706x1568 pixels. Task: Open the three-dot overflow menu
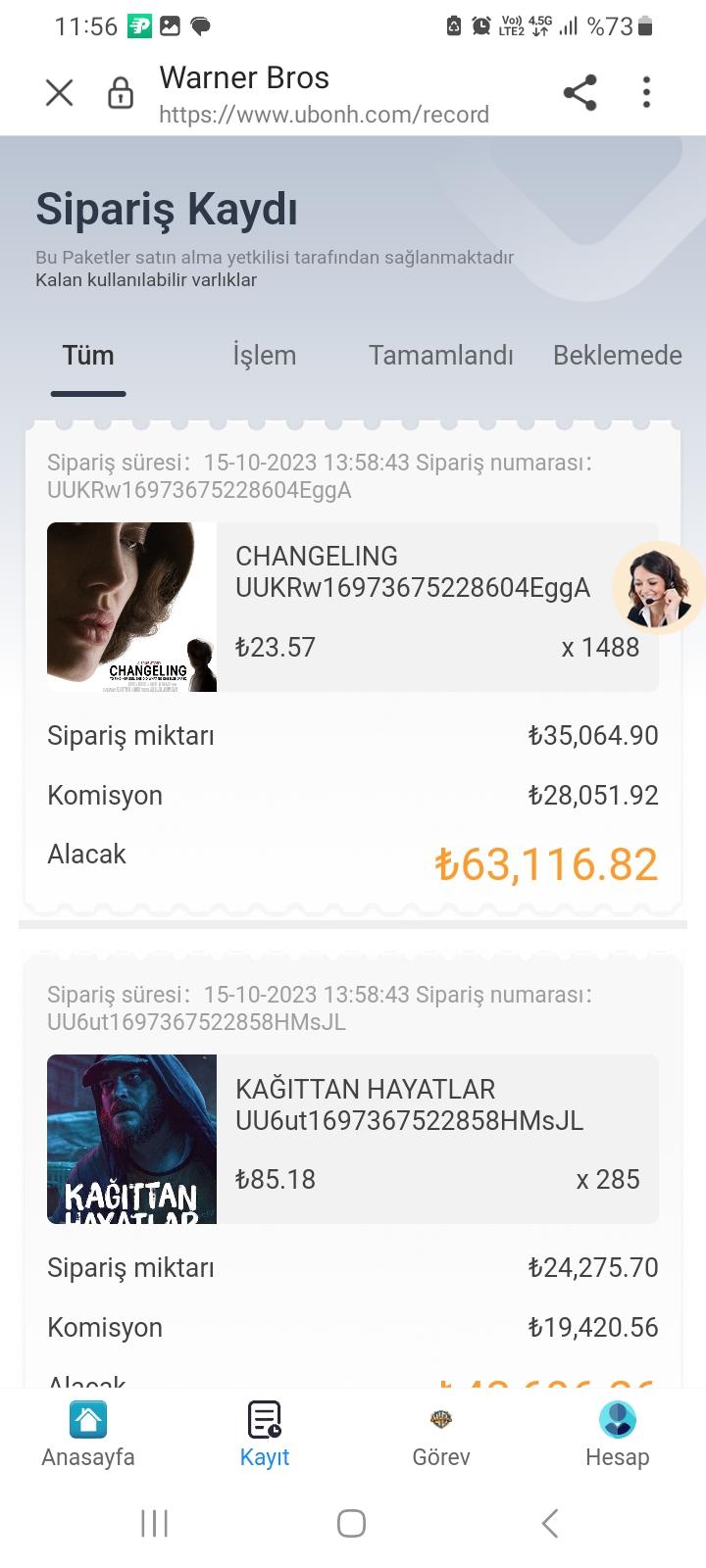(x=646, y=92)
